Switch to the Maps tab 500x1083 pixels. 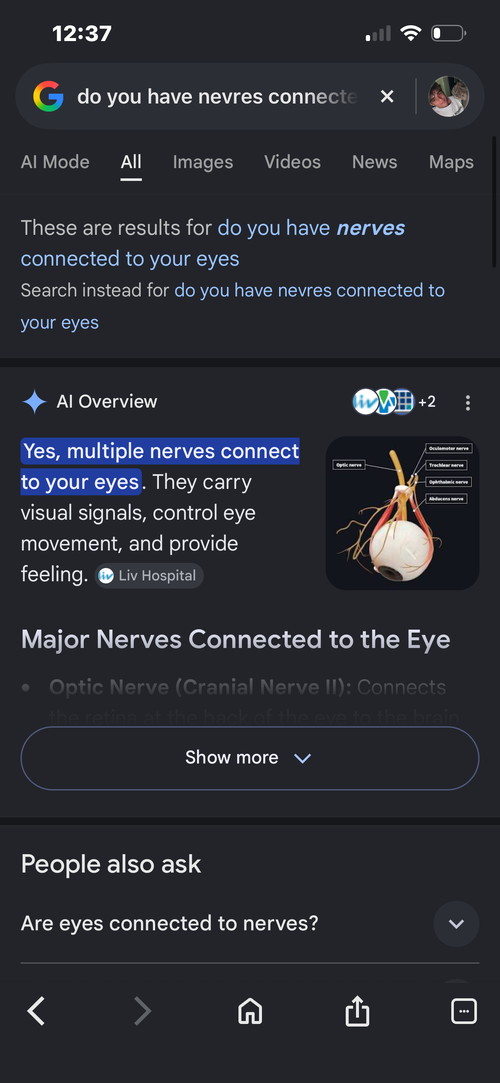[451, 162]
